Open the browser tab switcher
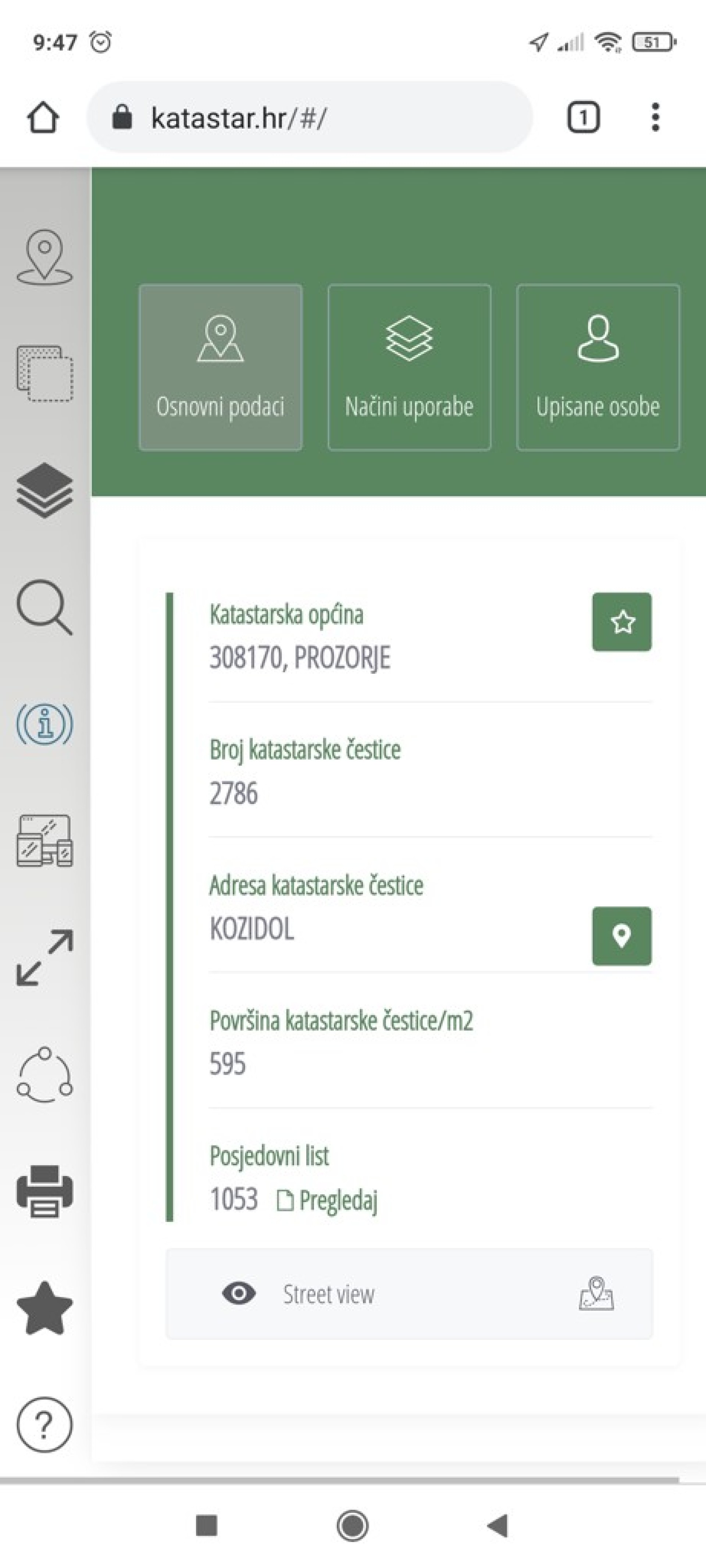This screenshot has height=1568, width=706. [583, 117]
